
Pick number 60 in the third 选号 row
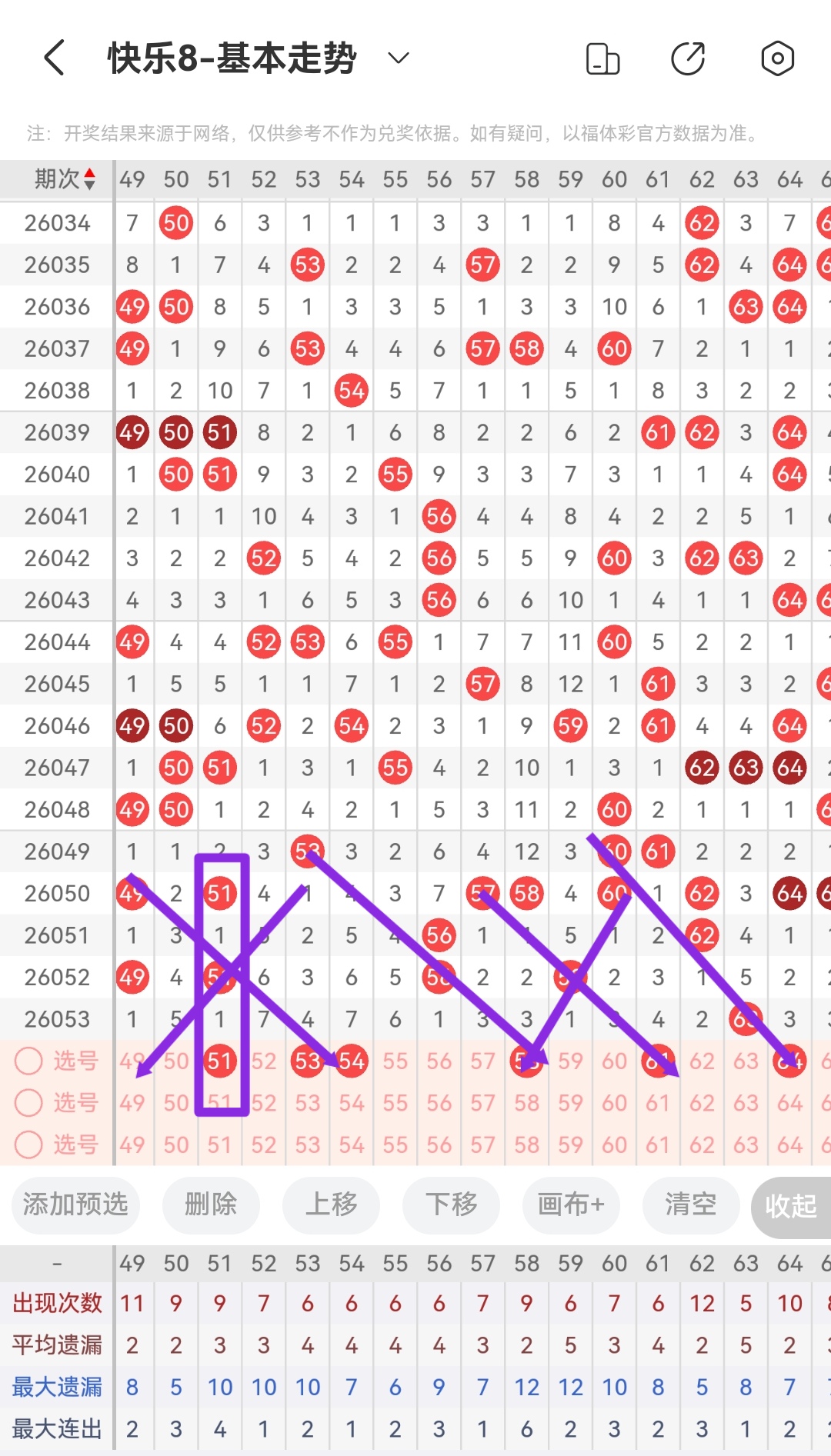coord(614,1144)
